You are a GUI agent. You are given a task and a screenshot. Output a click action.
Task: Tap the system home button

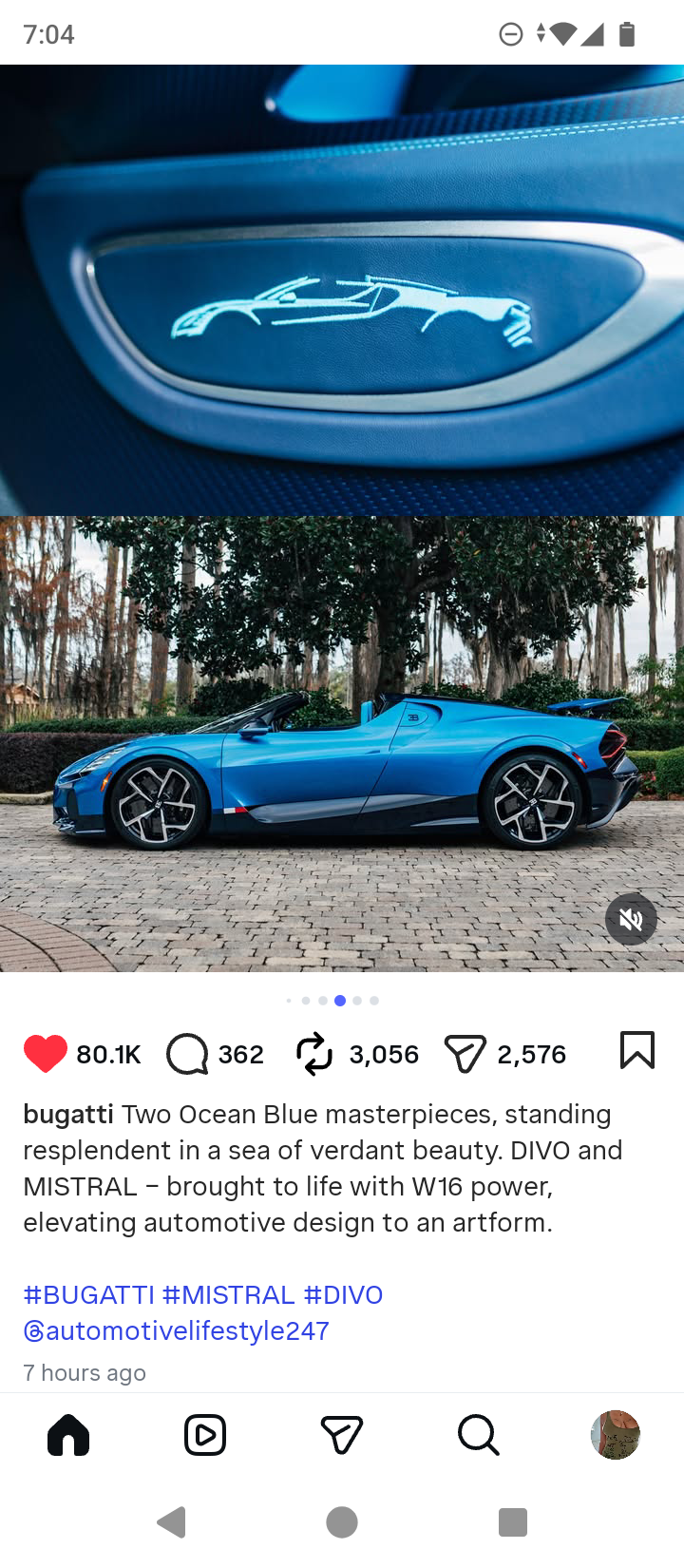342,1522
